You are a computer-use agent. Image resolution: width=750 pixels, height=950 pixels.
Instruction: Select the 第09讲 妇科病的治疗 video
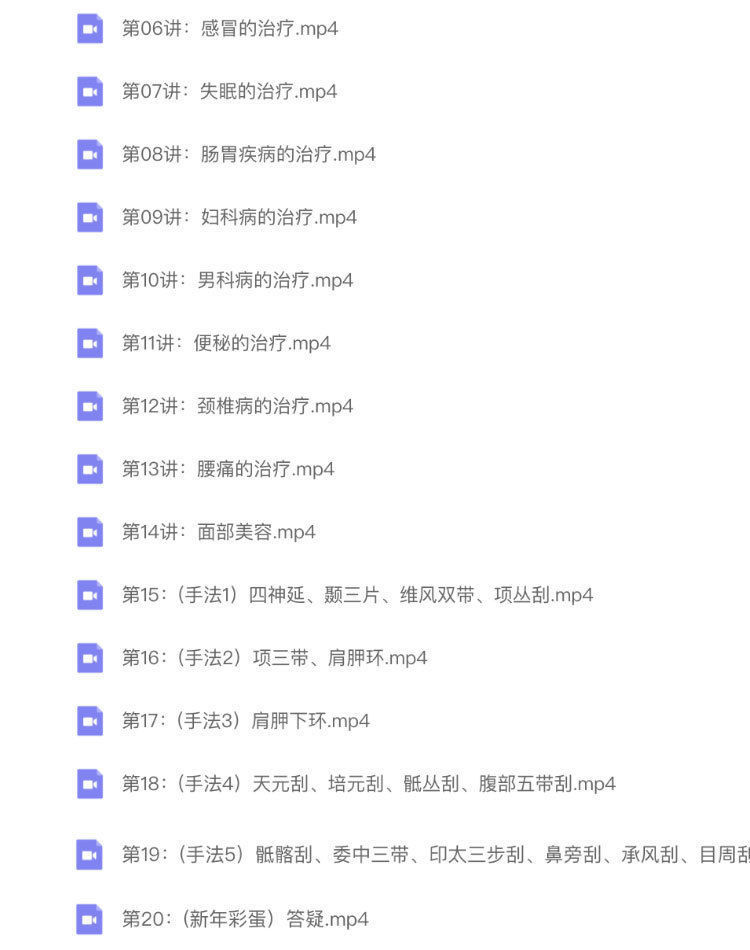tap(239, 218)
